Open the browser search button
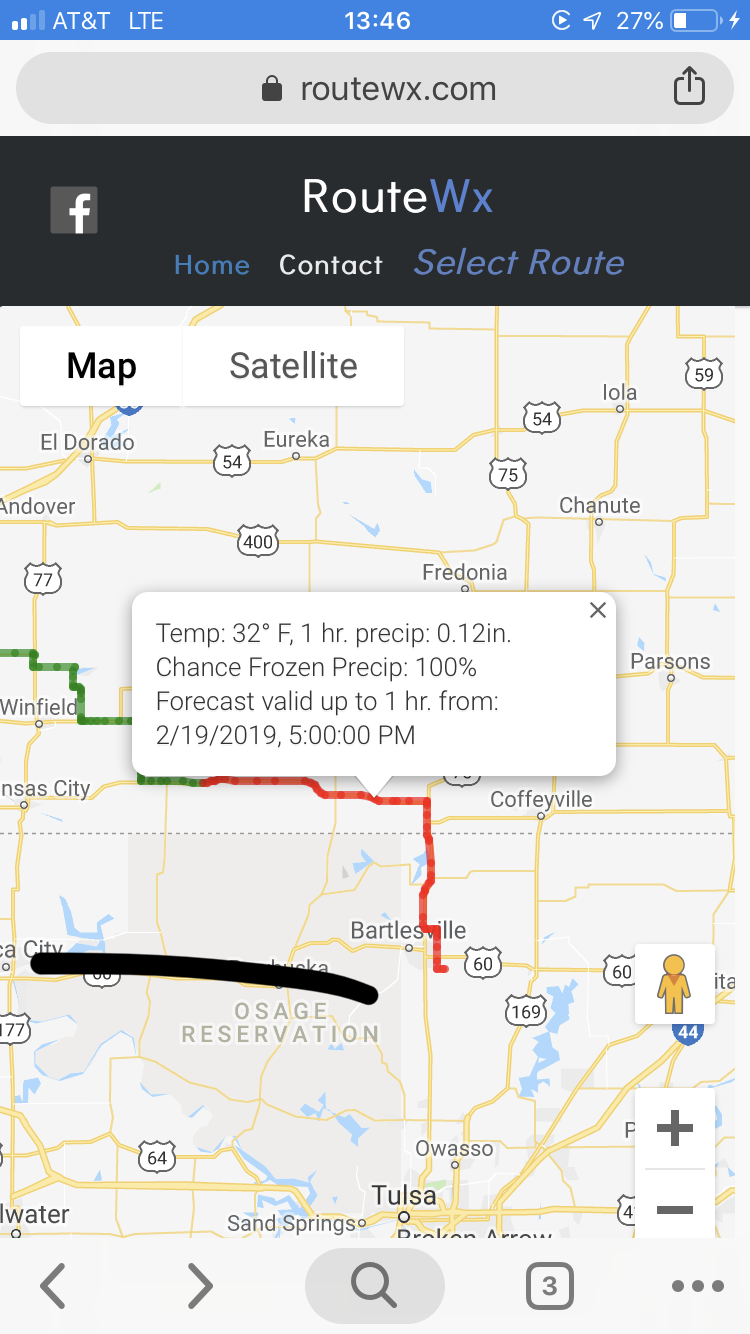 [x=374, y=1286]
